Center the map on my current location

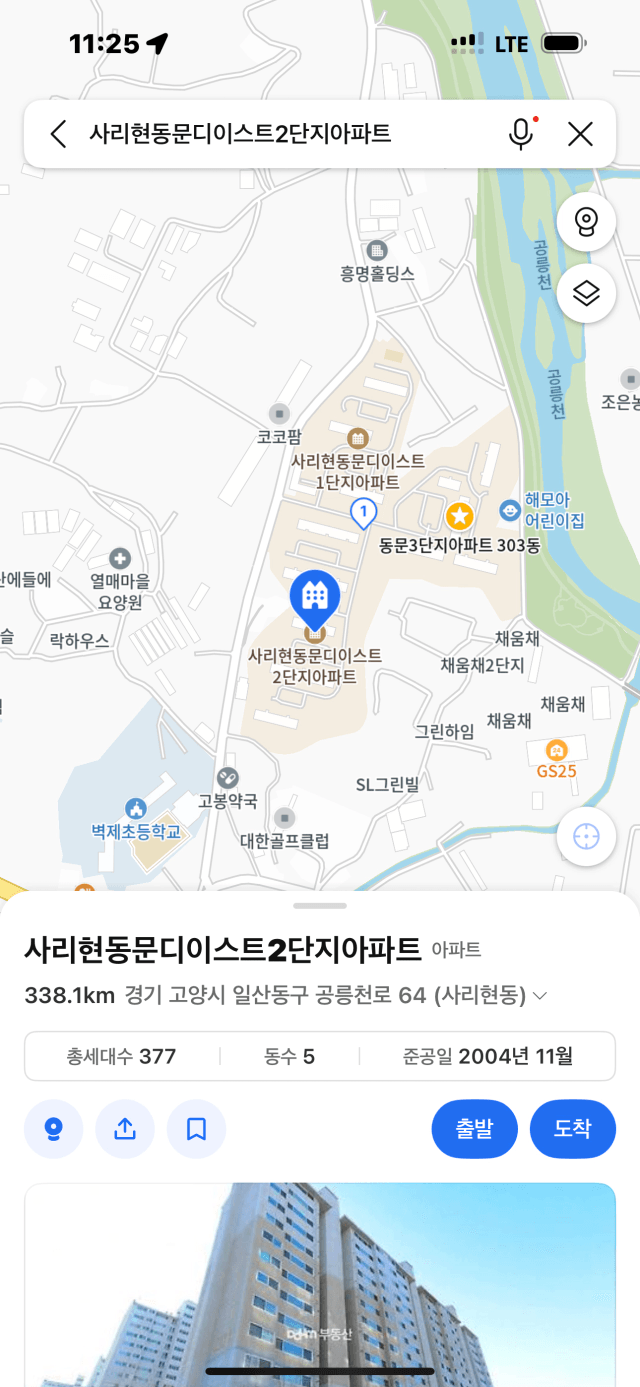coord(586,836)
